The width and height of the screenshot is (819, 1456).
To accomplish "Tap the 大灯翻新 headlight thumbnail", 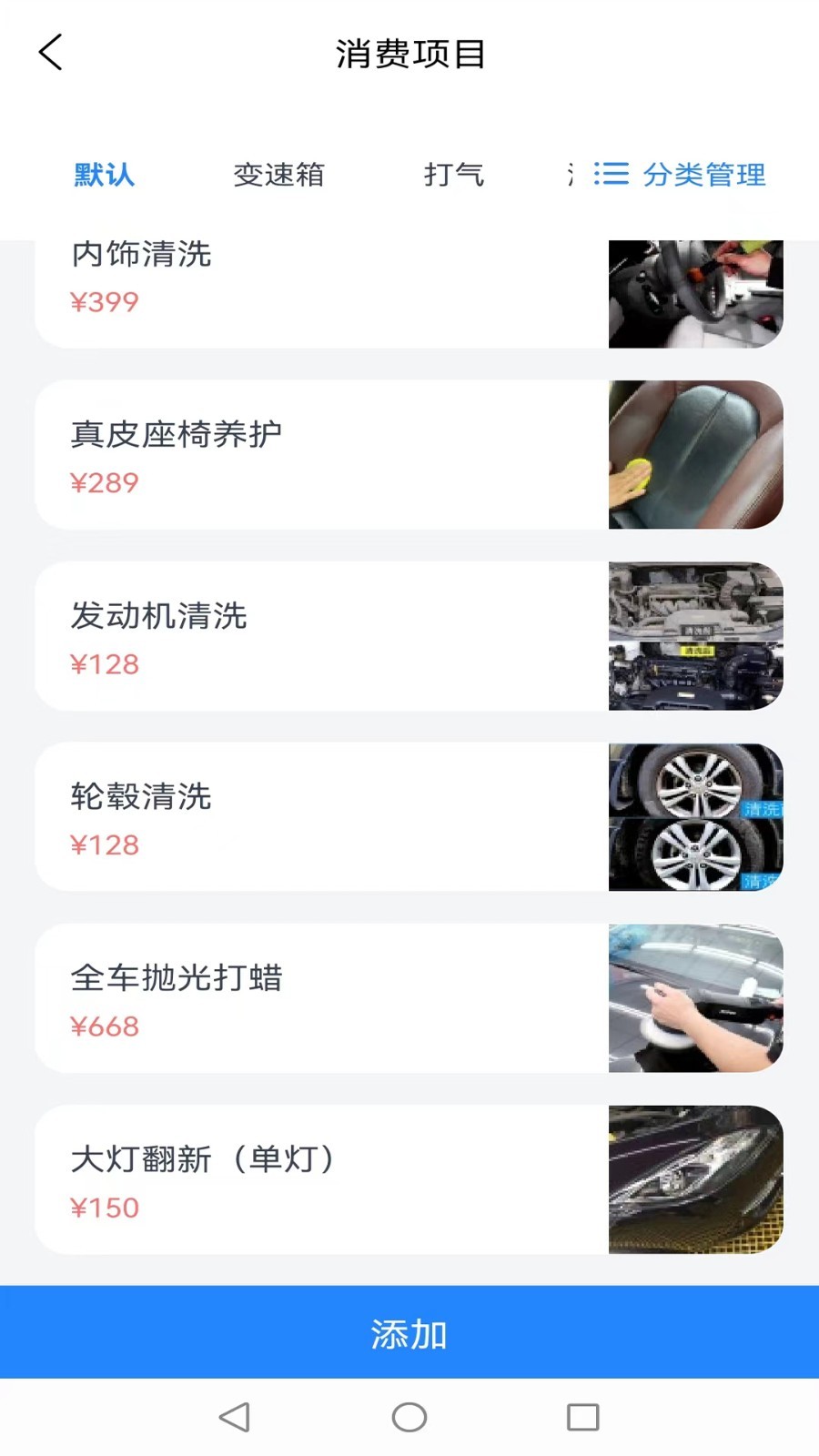I will tap(695, 1179).
